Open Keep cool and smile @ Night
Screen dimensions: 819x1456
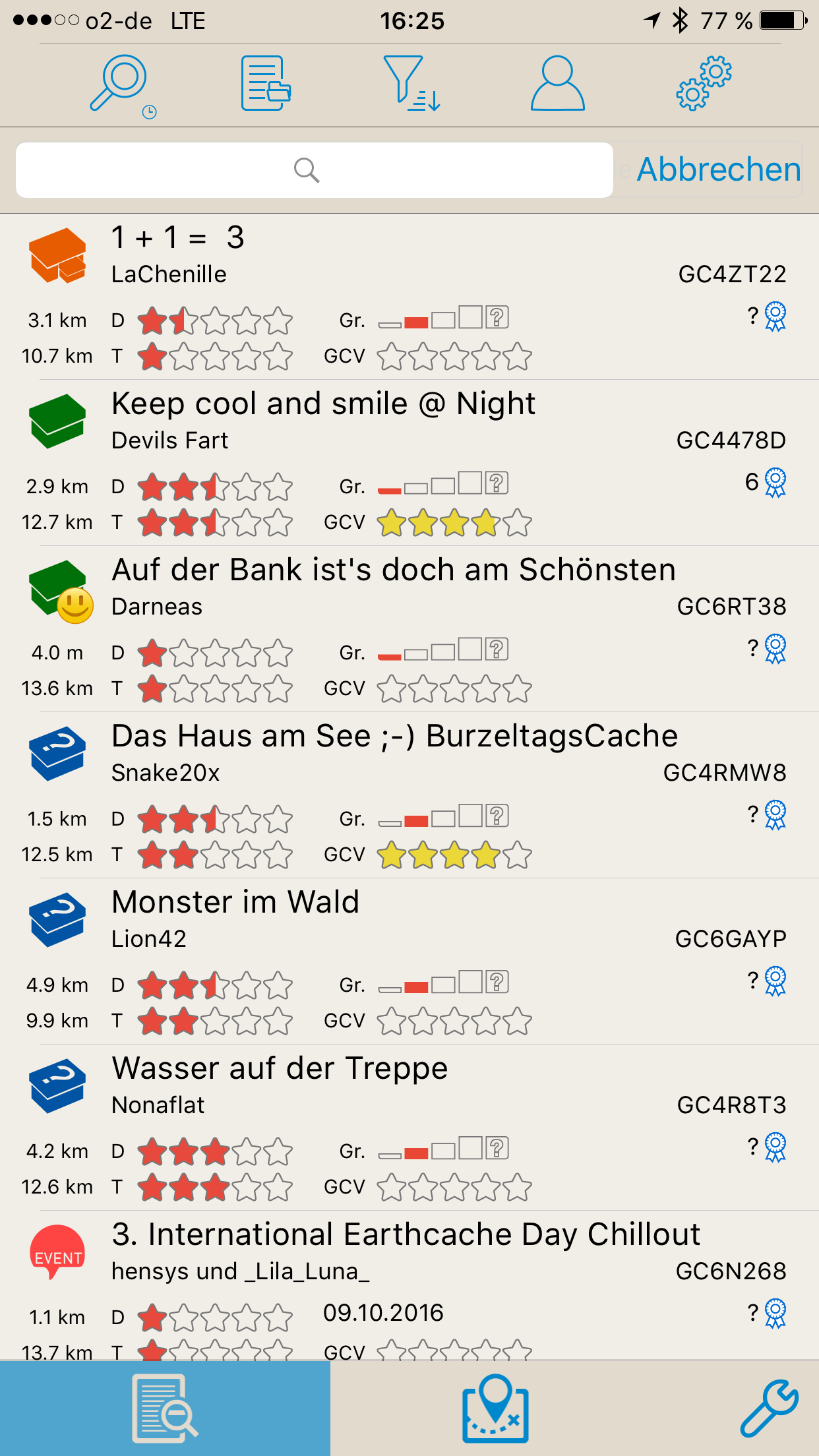click(x=409, y=463)
